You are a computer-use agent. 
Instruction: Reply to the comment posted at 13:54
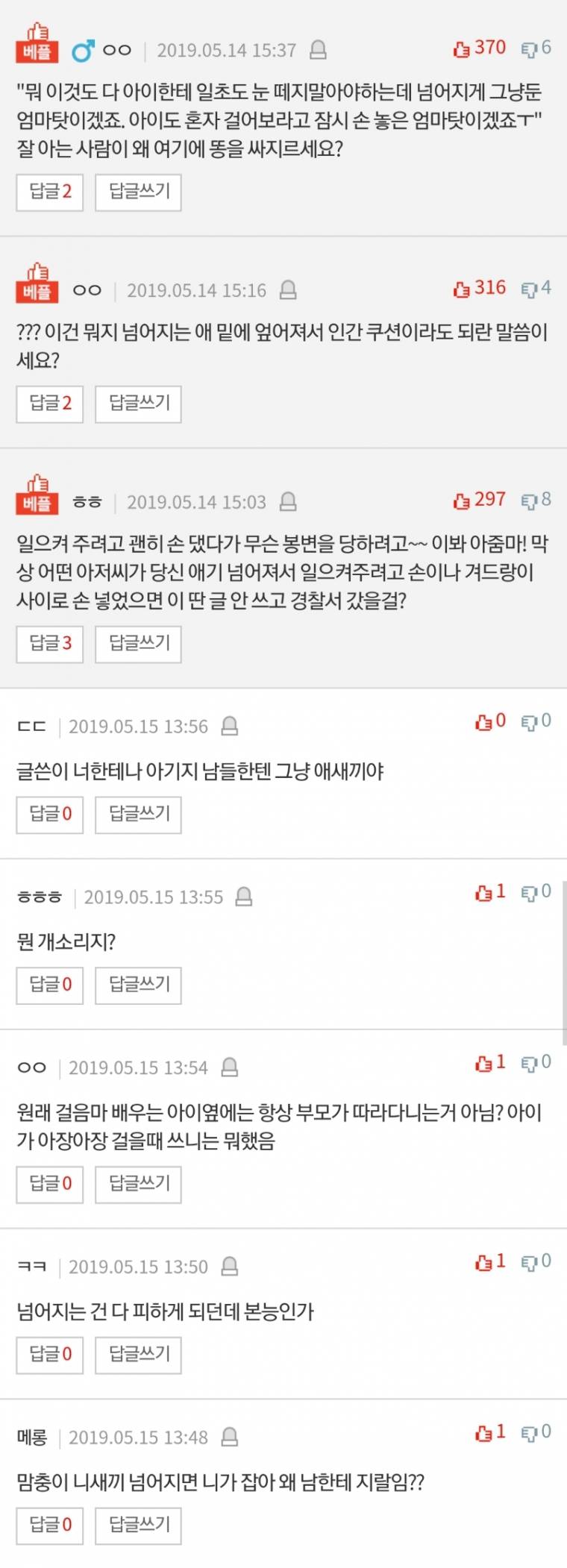tap(138, 1184)
